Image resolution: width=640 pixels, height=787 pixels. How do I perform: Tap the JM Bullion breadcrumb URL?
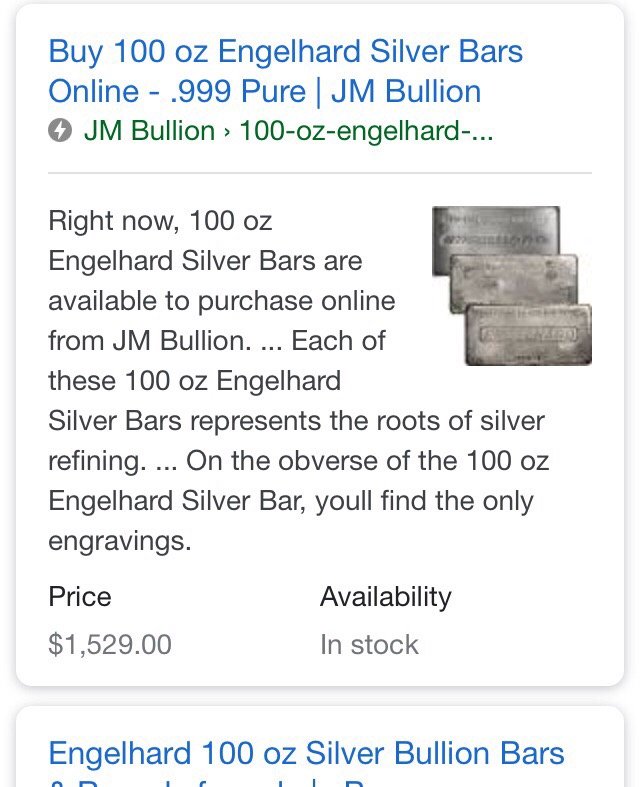point(288,131)
